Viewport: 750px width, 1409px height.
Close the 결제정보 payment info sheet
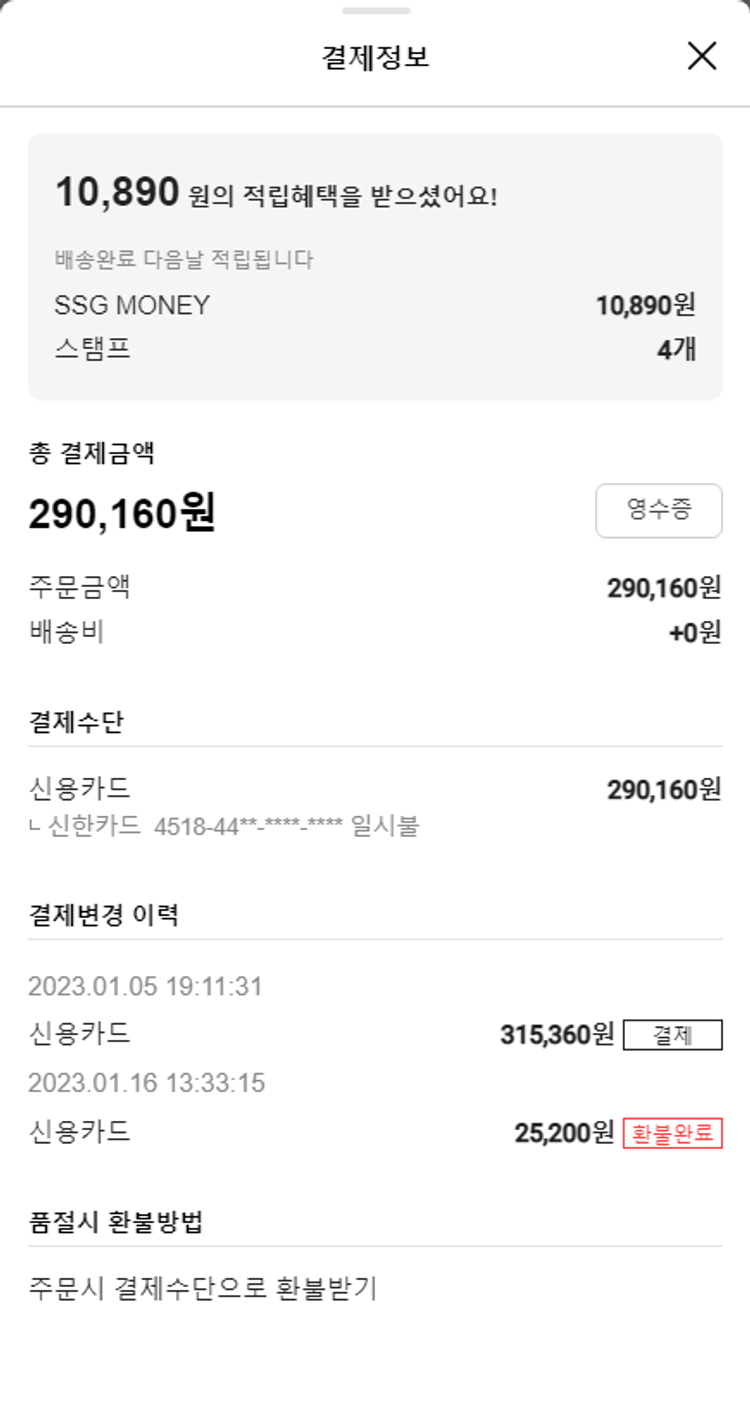point(702,56)
